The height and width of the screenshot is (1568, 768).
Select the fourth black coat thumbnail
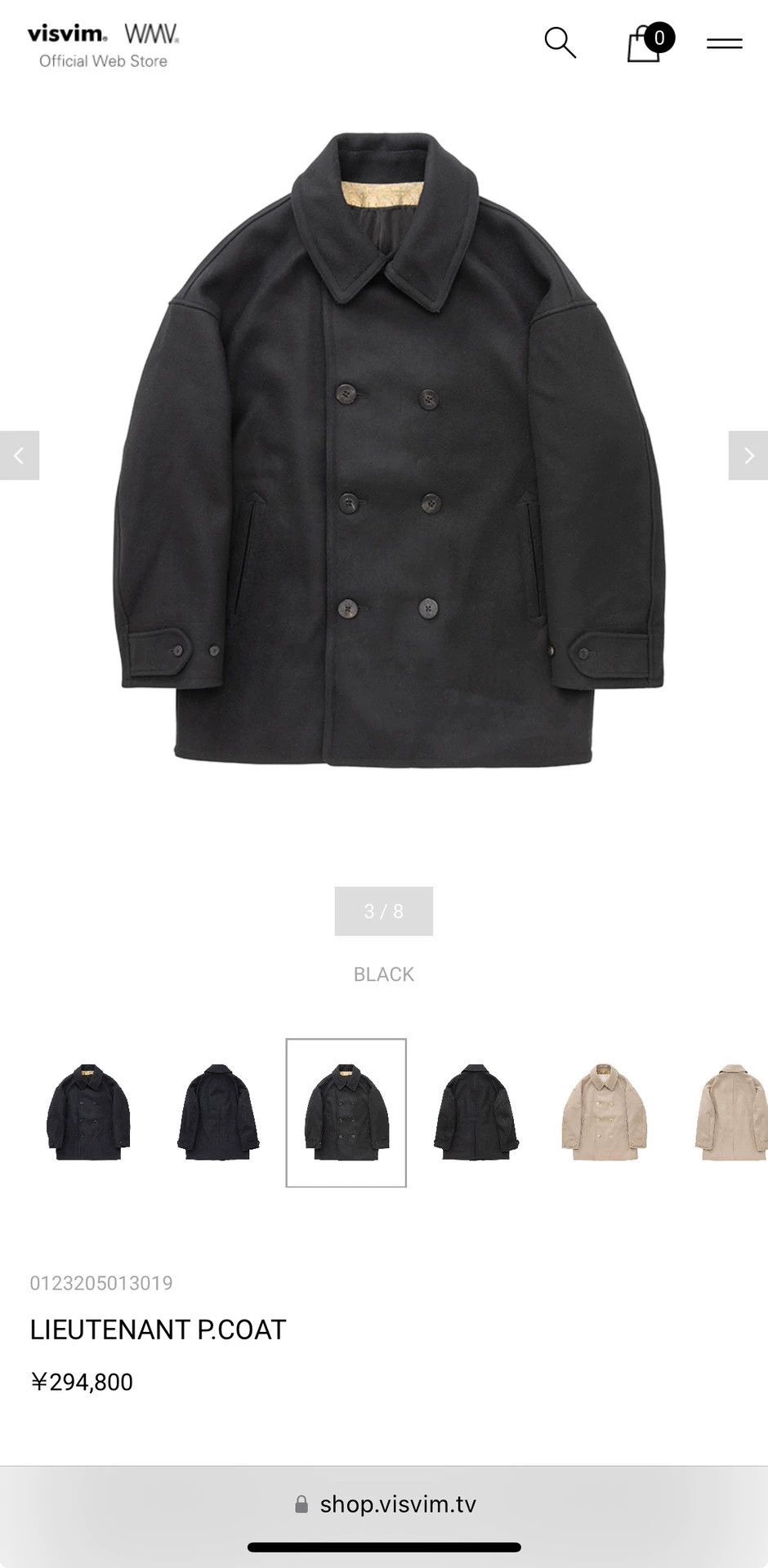(476, 1112)
